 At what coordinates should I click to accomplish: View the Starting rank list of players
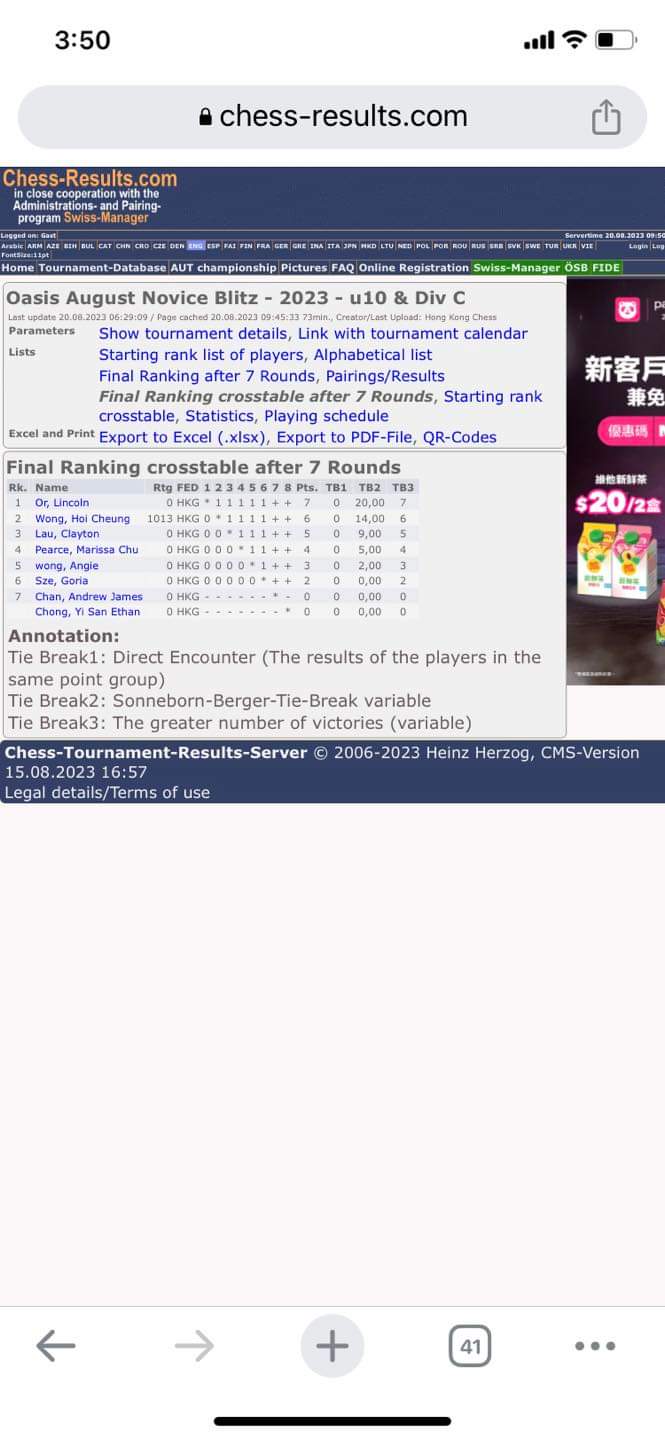[x=201, y=355]
